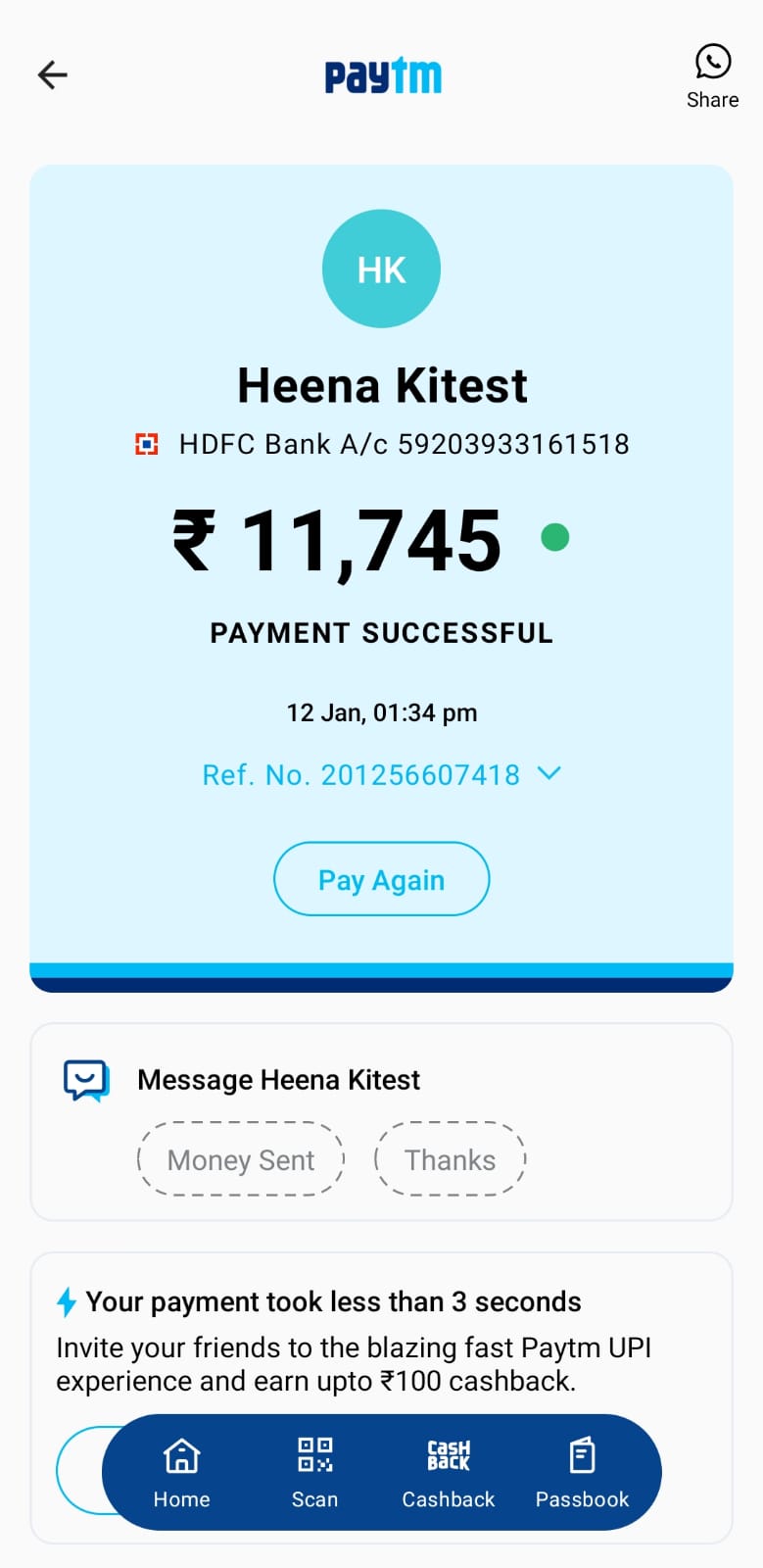Open the Passbook
The image size is (763, 1568).
pyautogui.click(x=582, y=1472)
